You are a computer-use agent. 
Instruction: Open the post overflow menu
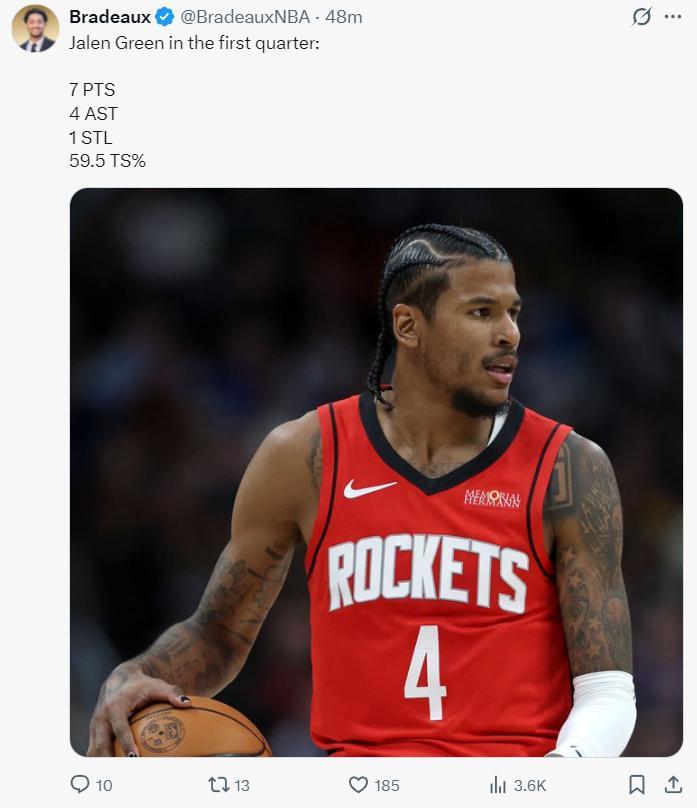[674, 17]
